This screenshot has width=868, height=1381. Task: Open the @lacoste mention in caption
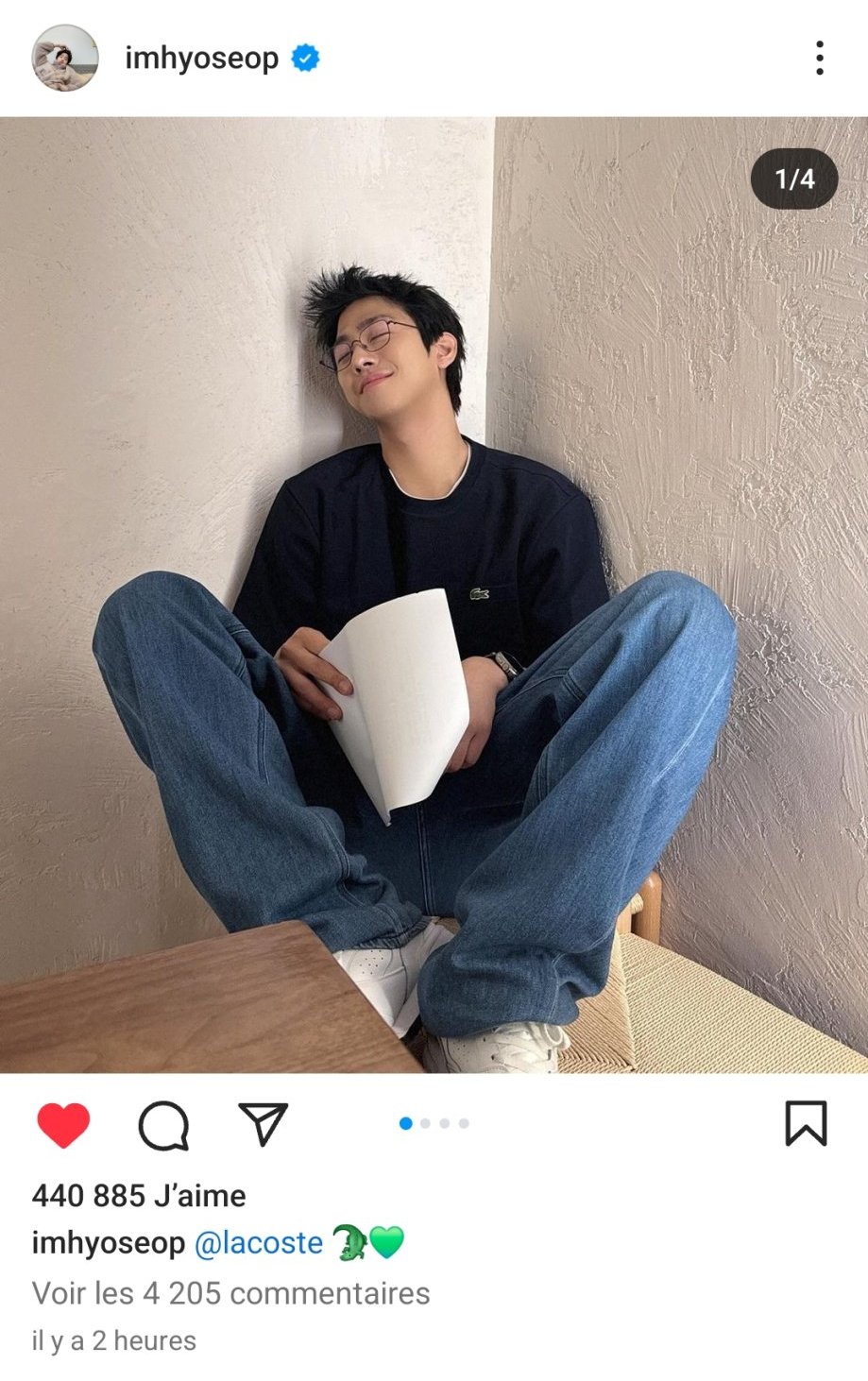coord(258,1243)
